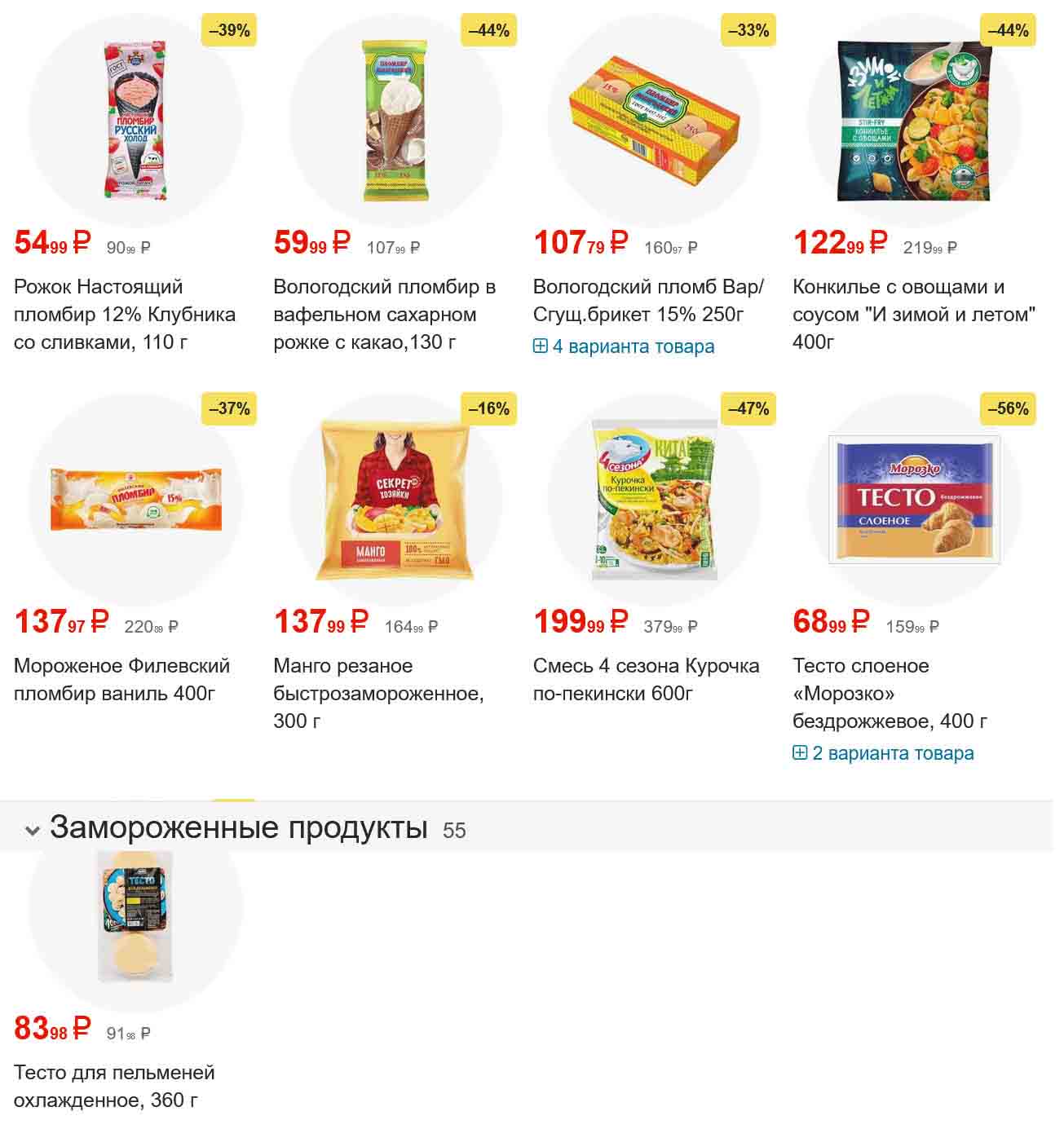Open Тесто для пельменей охлажденное product
Image resolution: width=1064 pixels, height=1129 pixels.
[114, 1086]
